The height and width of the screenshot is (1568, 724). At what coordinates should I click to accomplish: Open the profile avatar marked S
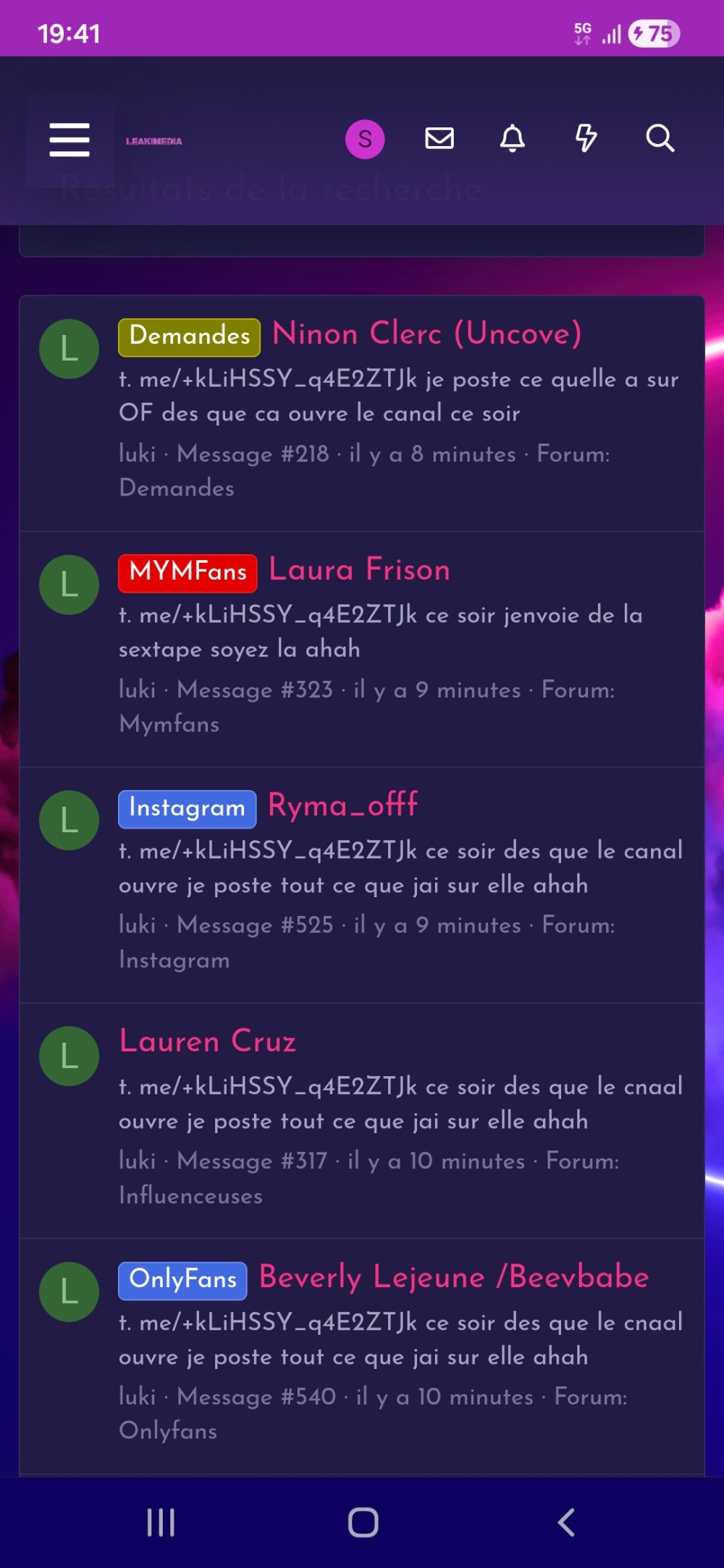click(364, 139)
